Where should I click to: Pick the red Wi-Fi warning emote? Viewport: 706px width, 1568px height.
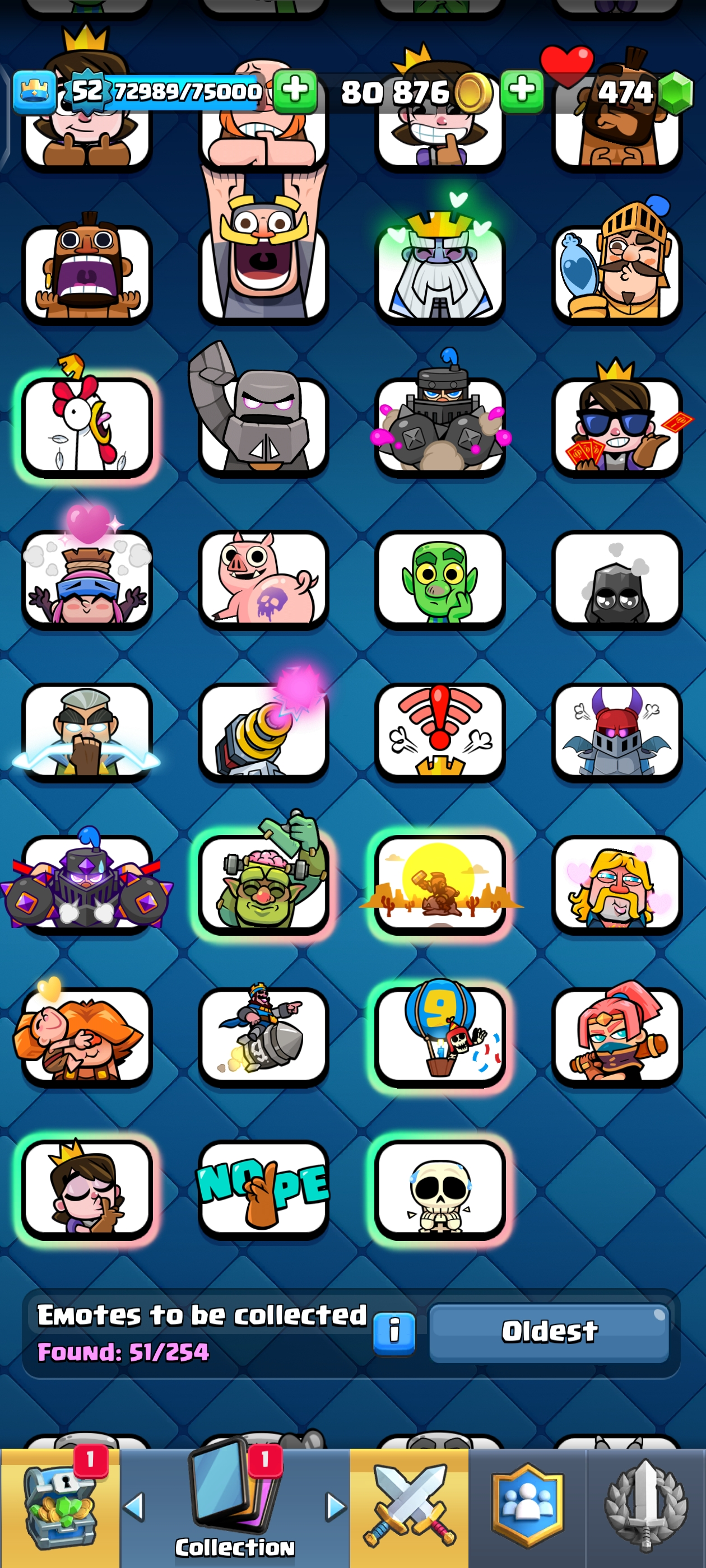coord(440,732)
